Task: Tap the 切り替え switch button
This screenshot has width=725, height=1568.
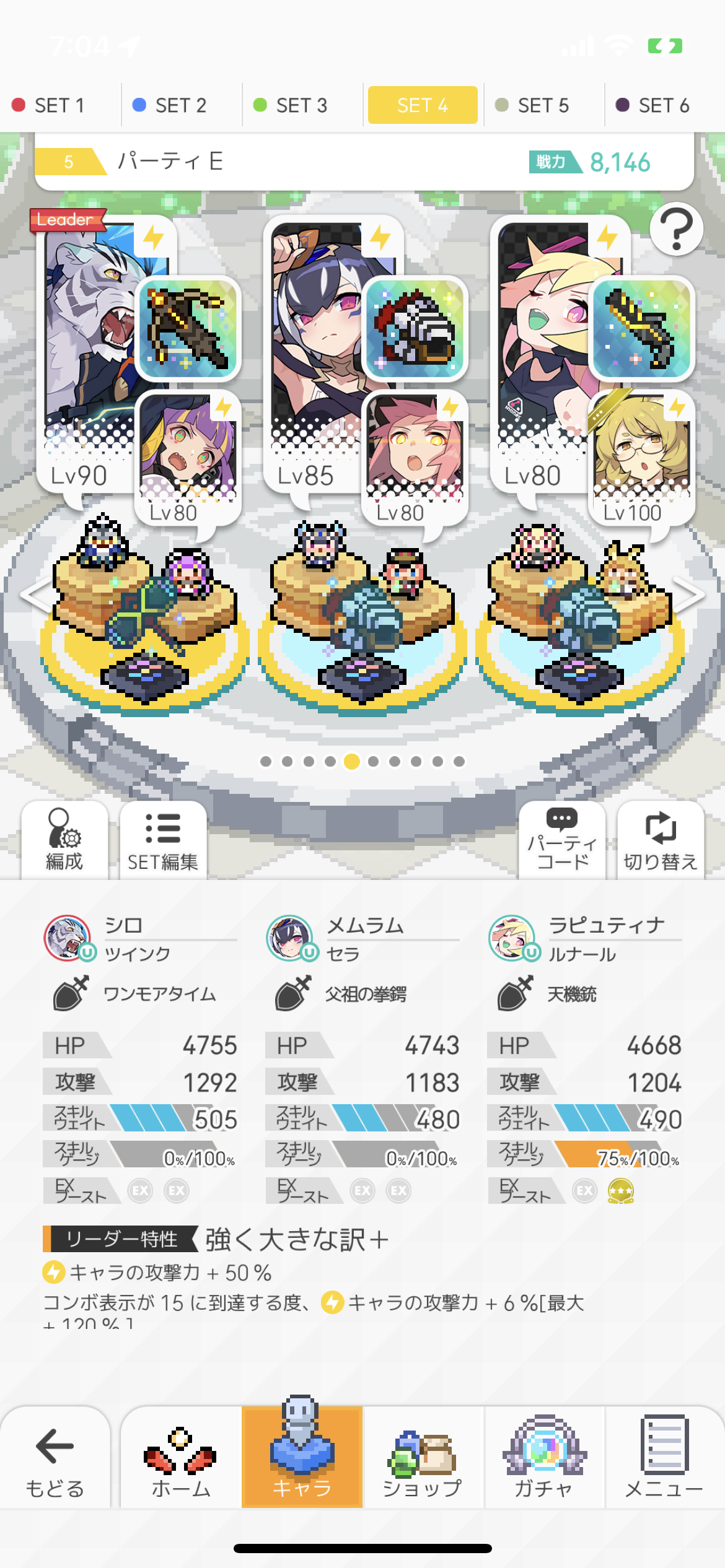Action: [661, 840]
